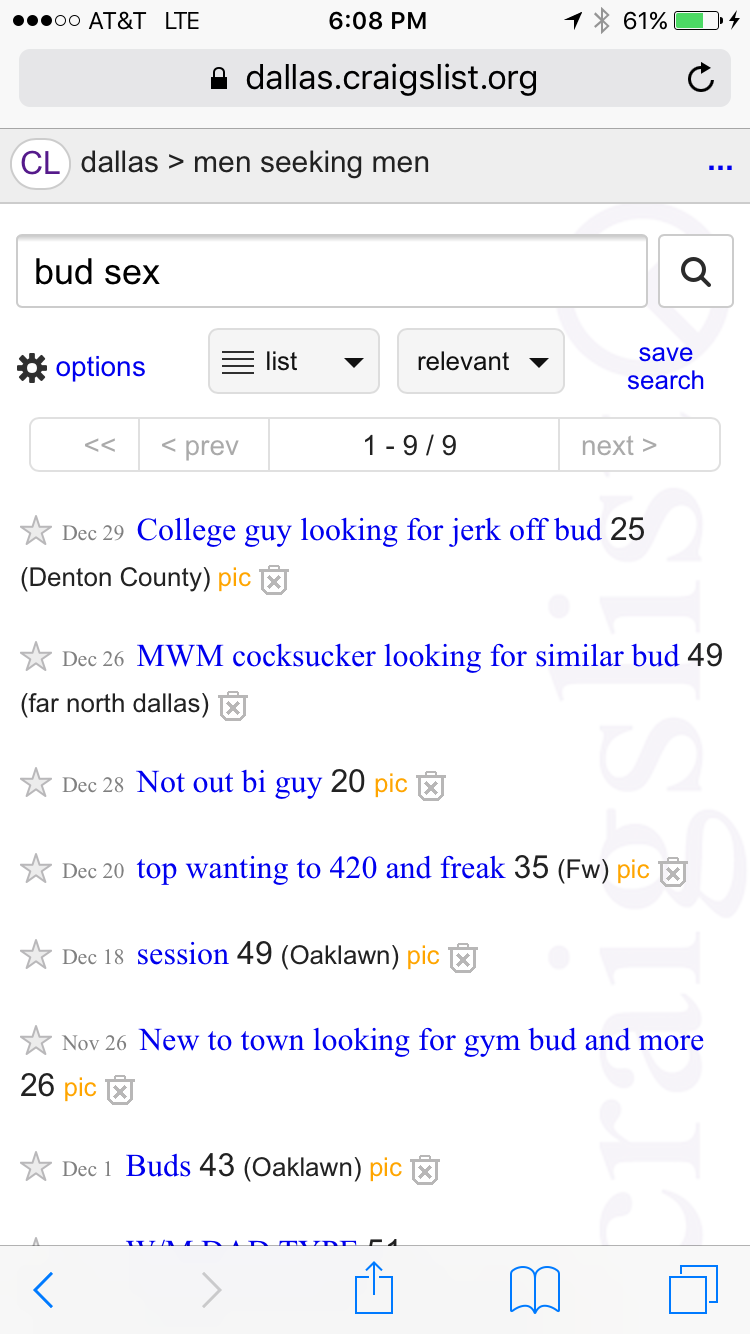Reload the page in Safari

click(x=701, y=78)
